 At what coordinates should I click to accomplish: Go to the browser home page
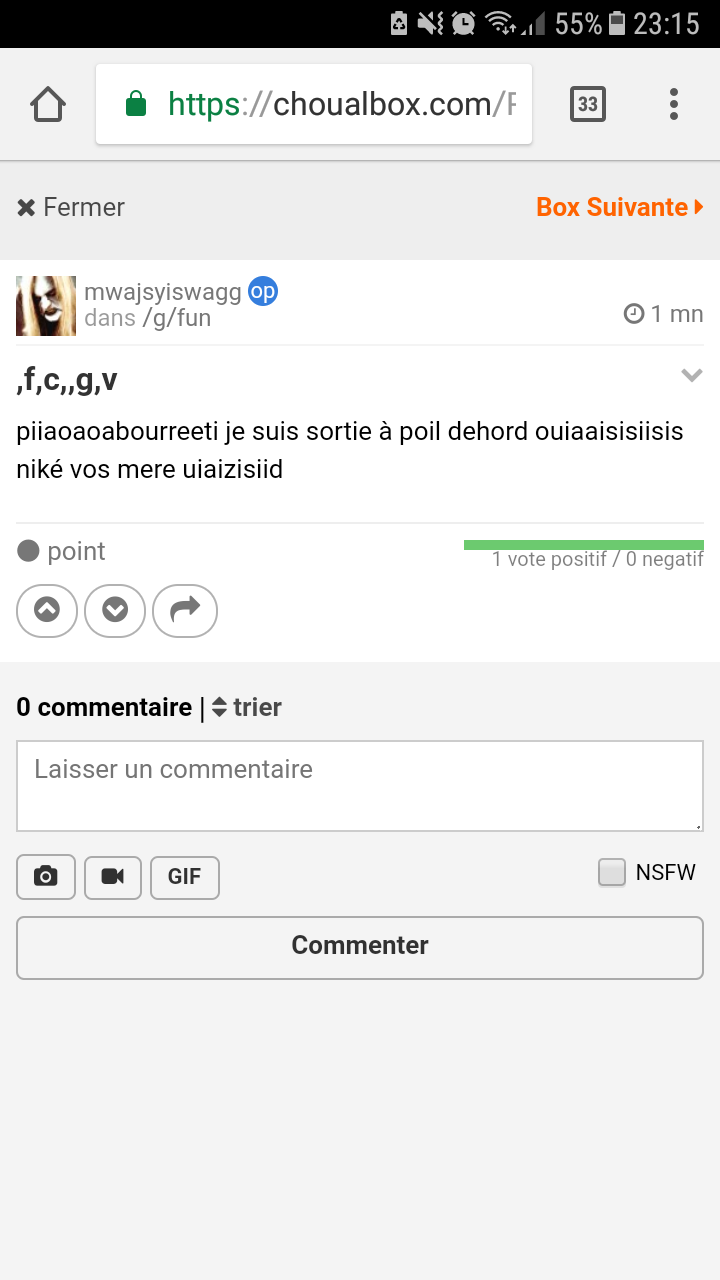(x=48, y=104)
